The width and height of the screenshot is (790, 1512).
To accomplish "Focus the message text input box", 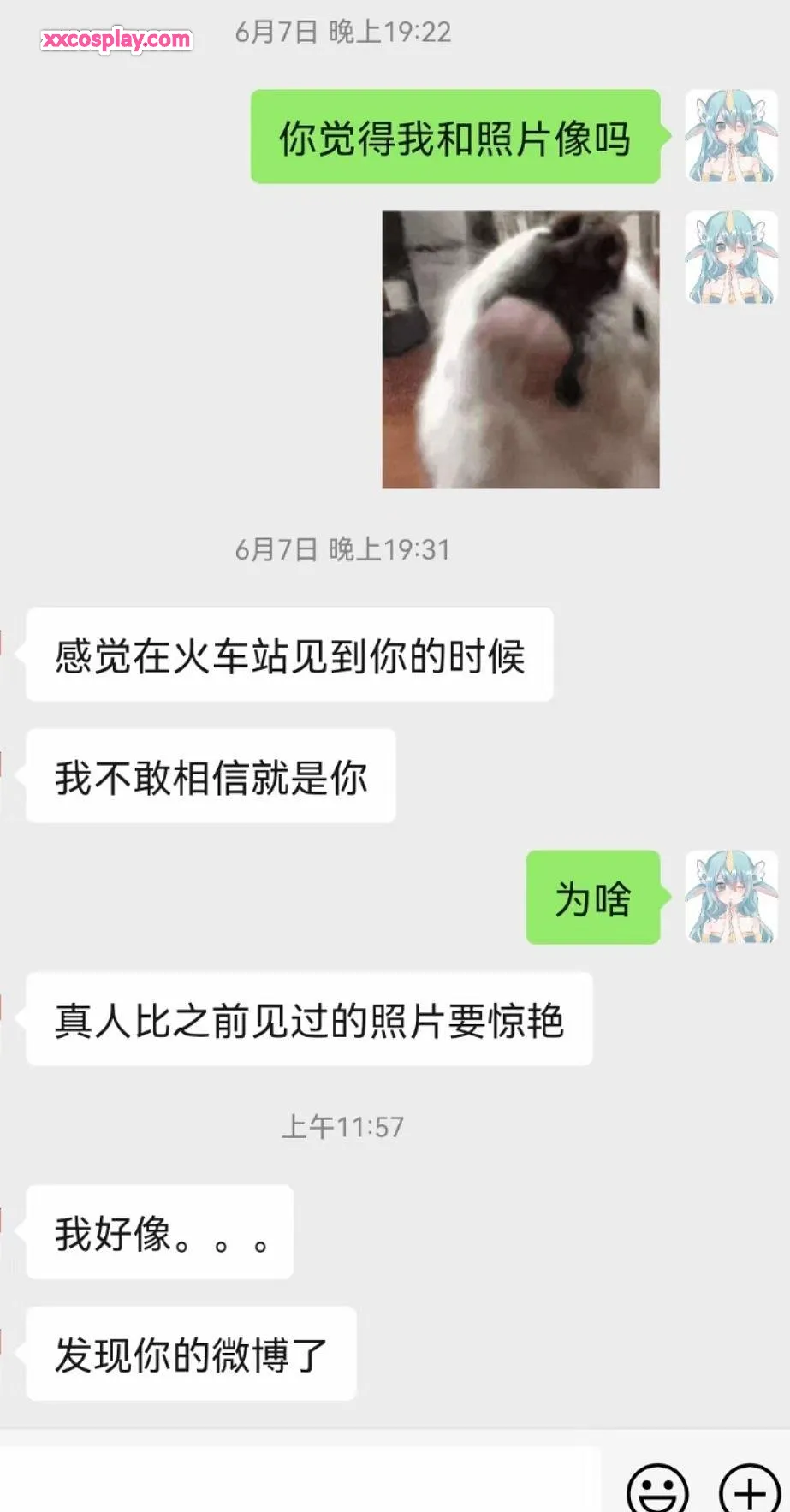I will click(300, 1480).
